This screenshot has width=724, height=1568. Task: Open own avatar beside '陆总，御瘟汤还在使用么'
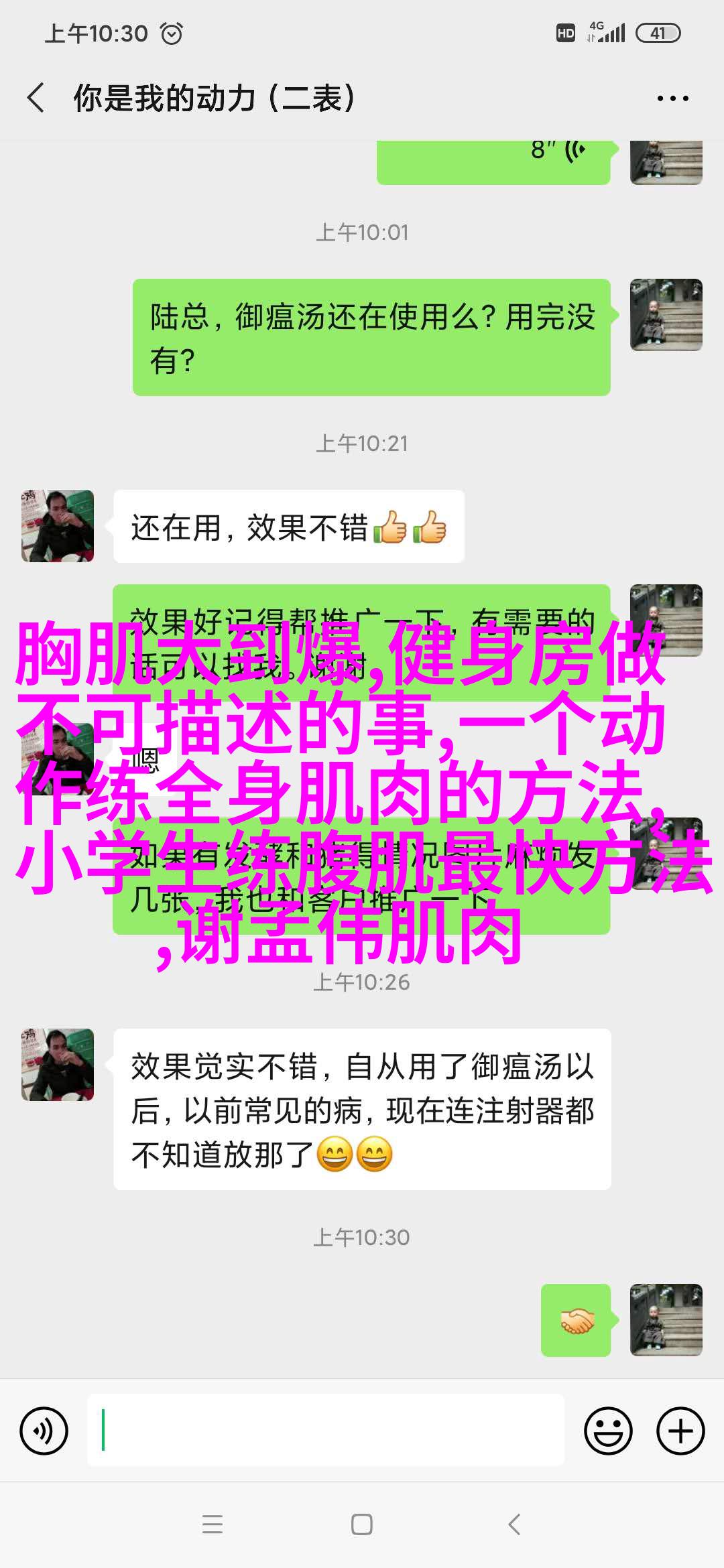click(x=666, y=315)
